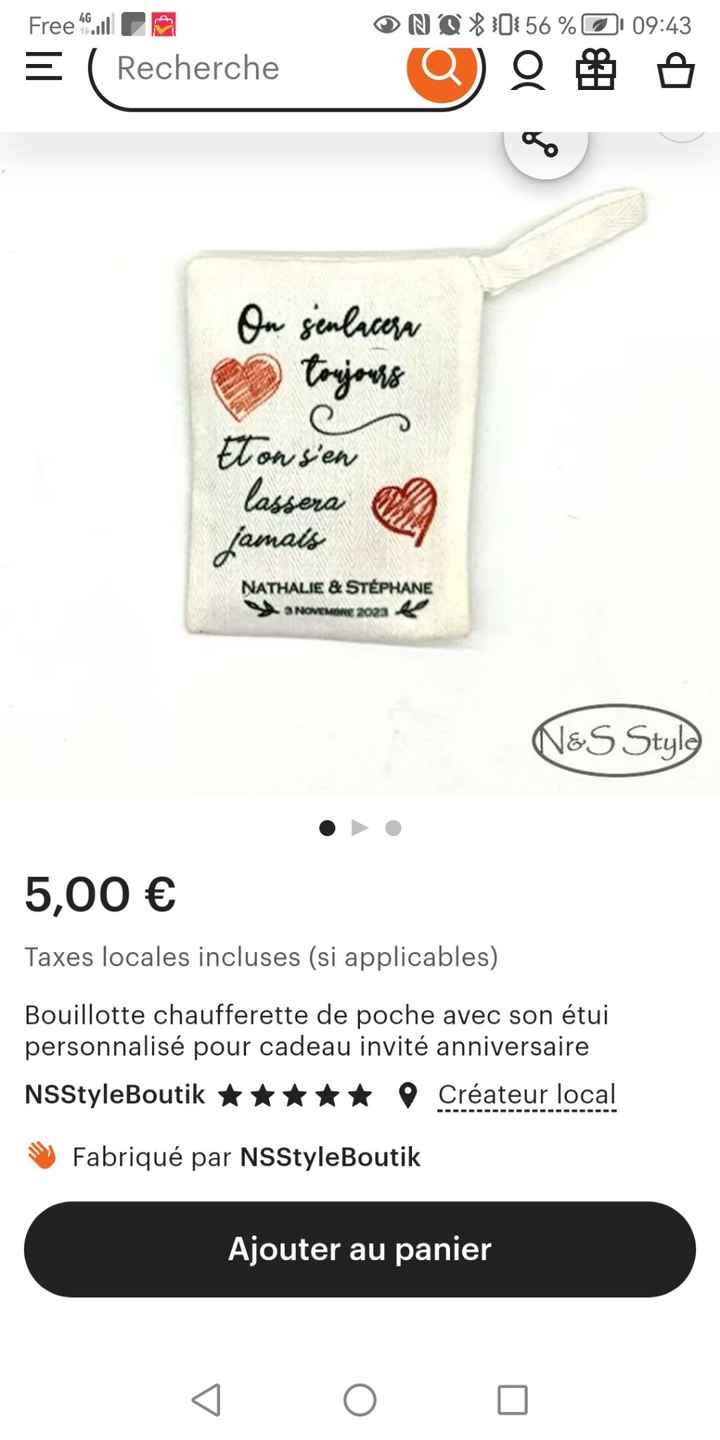Open the NSStyleBoutik shop name
Image resolution: width=720 pixels, height=1440 pixels.
click(x=113, y=1094)
